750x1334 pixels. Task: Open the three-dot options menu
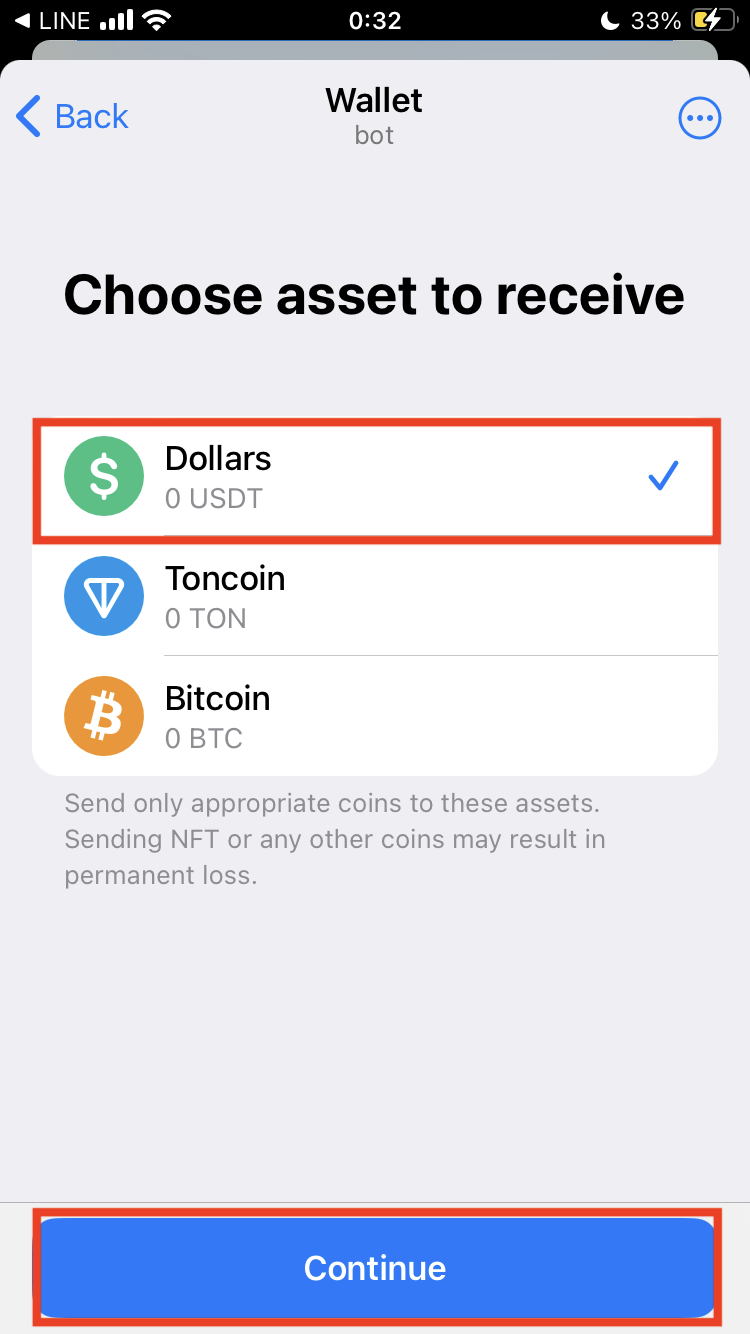[x=700, y=117]
